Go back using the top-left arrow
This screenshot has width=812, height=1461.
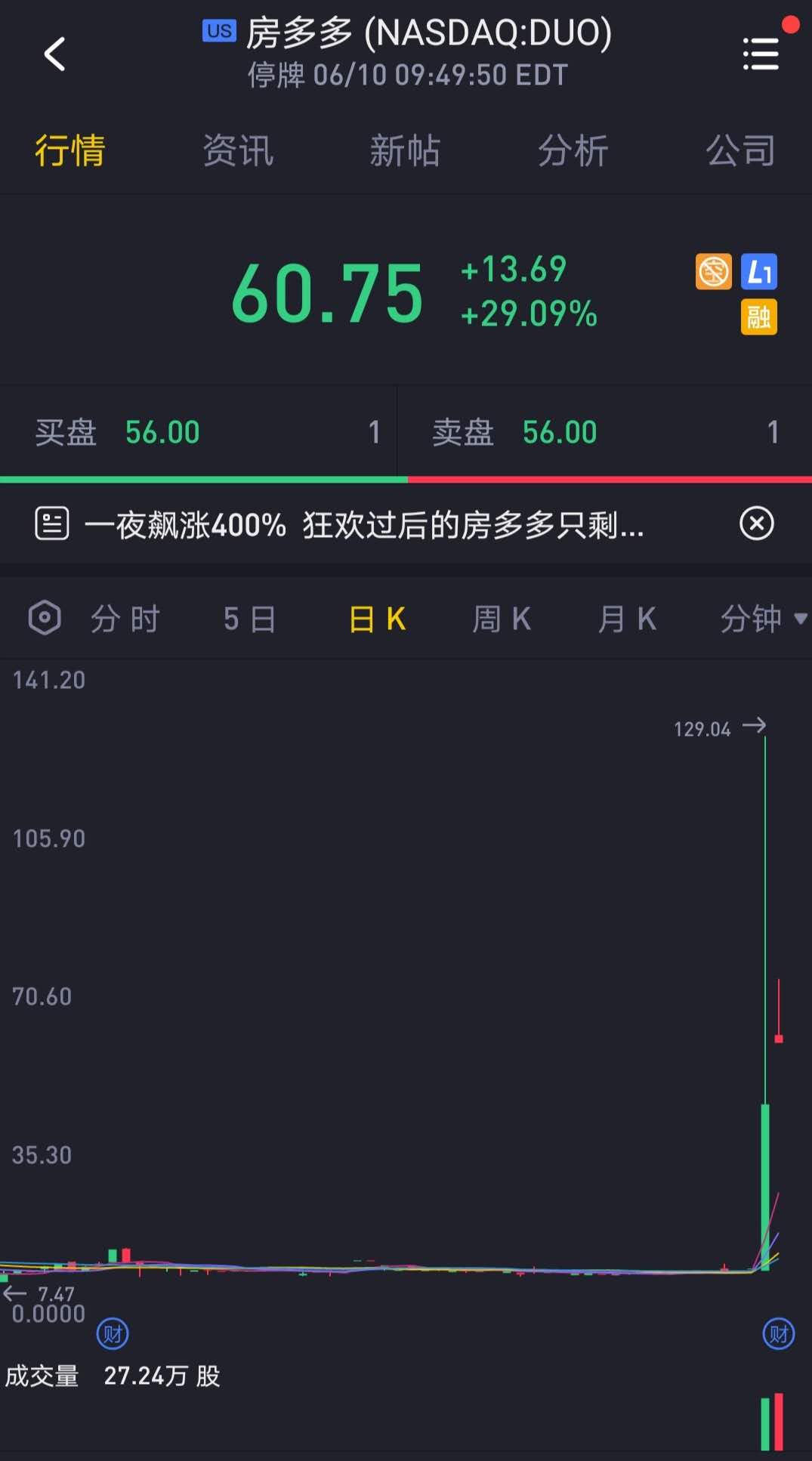click(54, 54)
